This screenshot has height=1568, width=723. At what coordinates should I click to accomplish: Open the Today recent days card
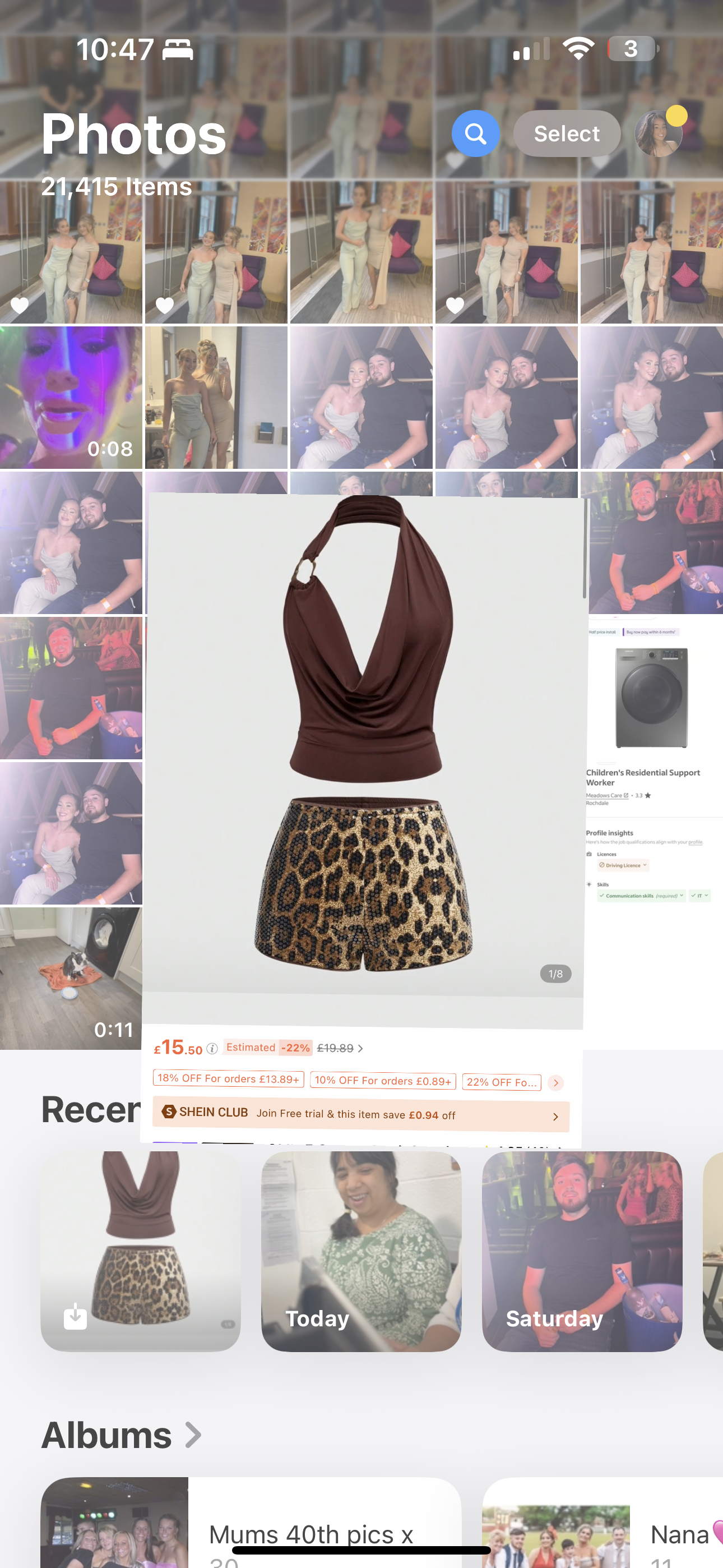point(361,1251)
